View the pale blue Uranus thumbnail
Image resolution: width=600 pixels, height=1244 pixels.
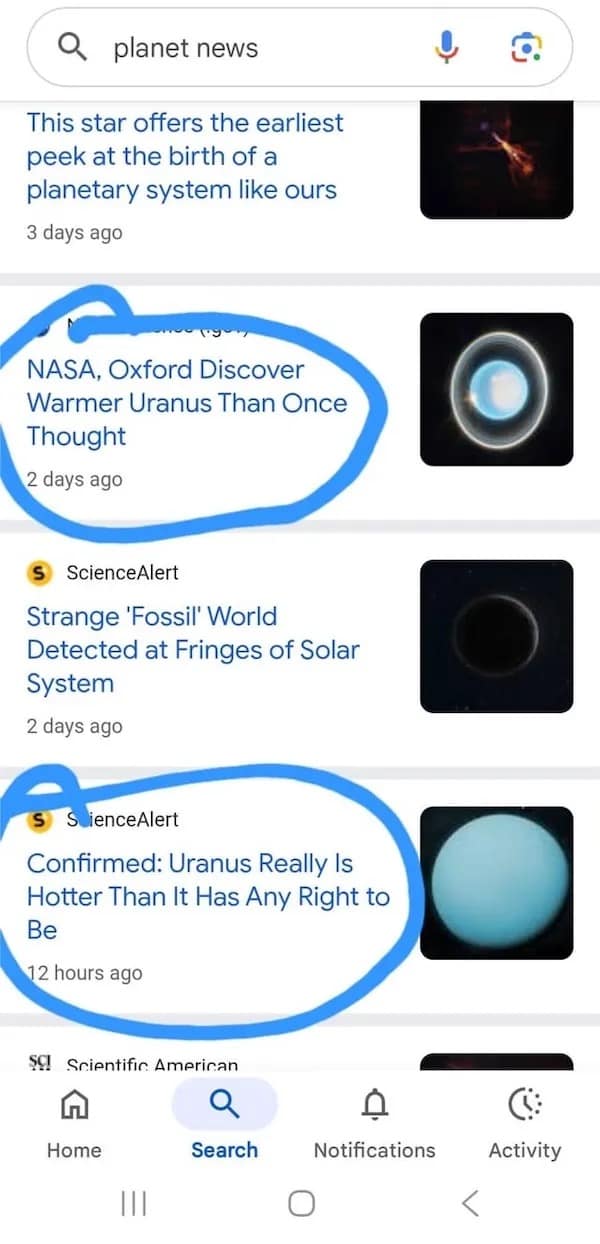coord(496,883)
